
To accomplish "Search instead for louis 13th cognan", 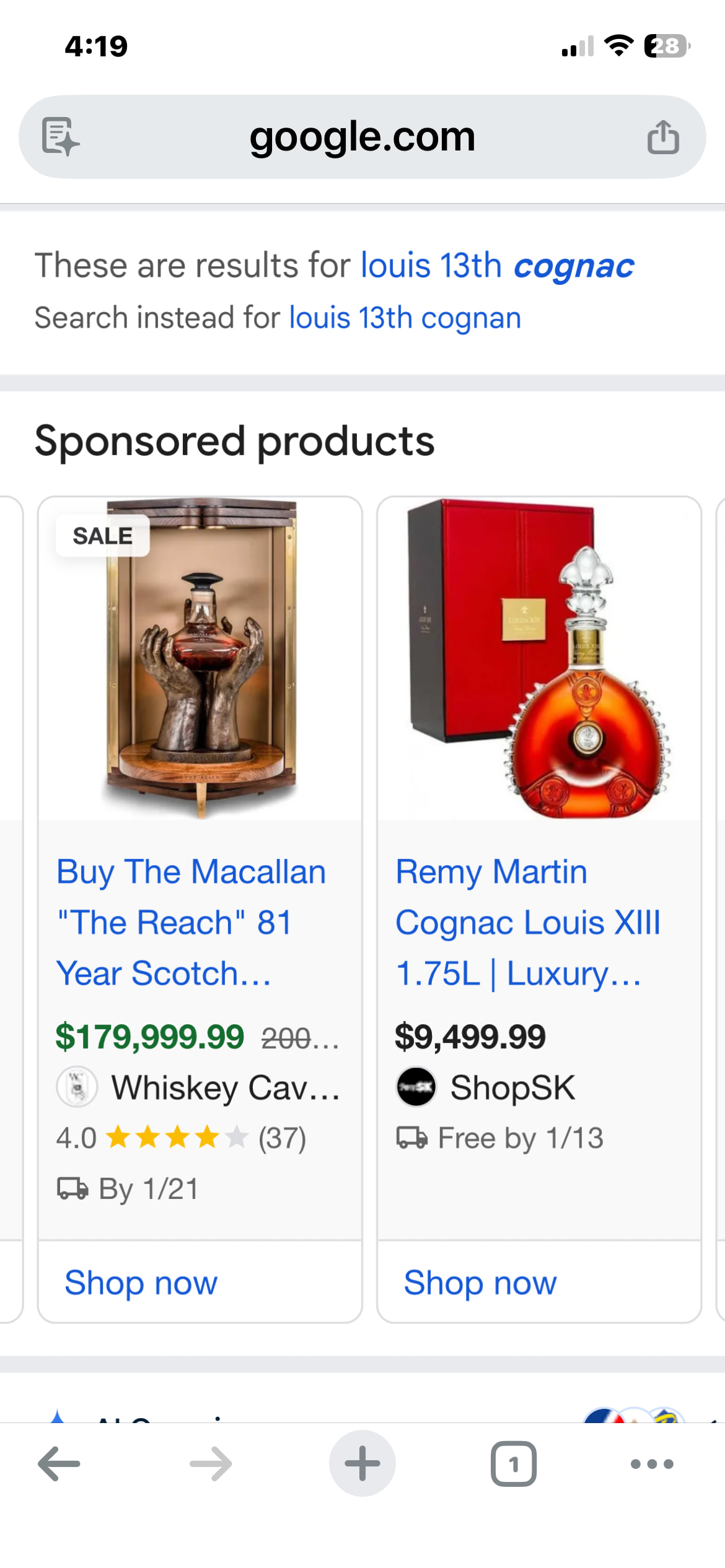I will pyautogui.click(x=405, y=318).
